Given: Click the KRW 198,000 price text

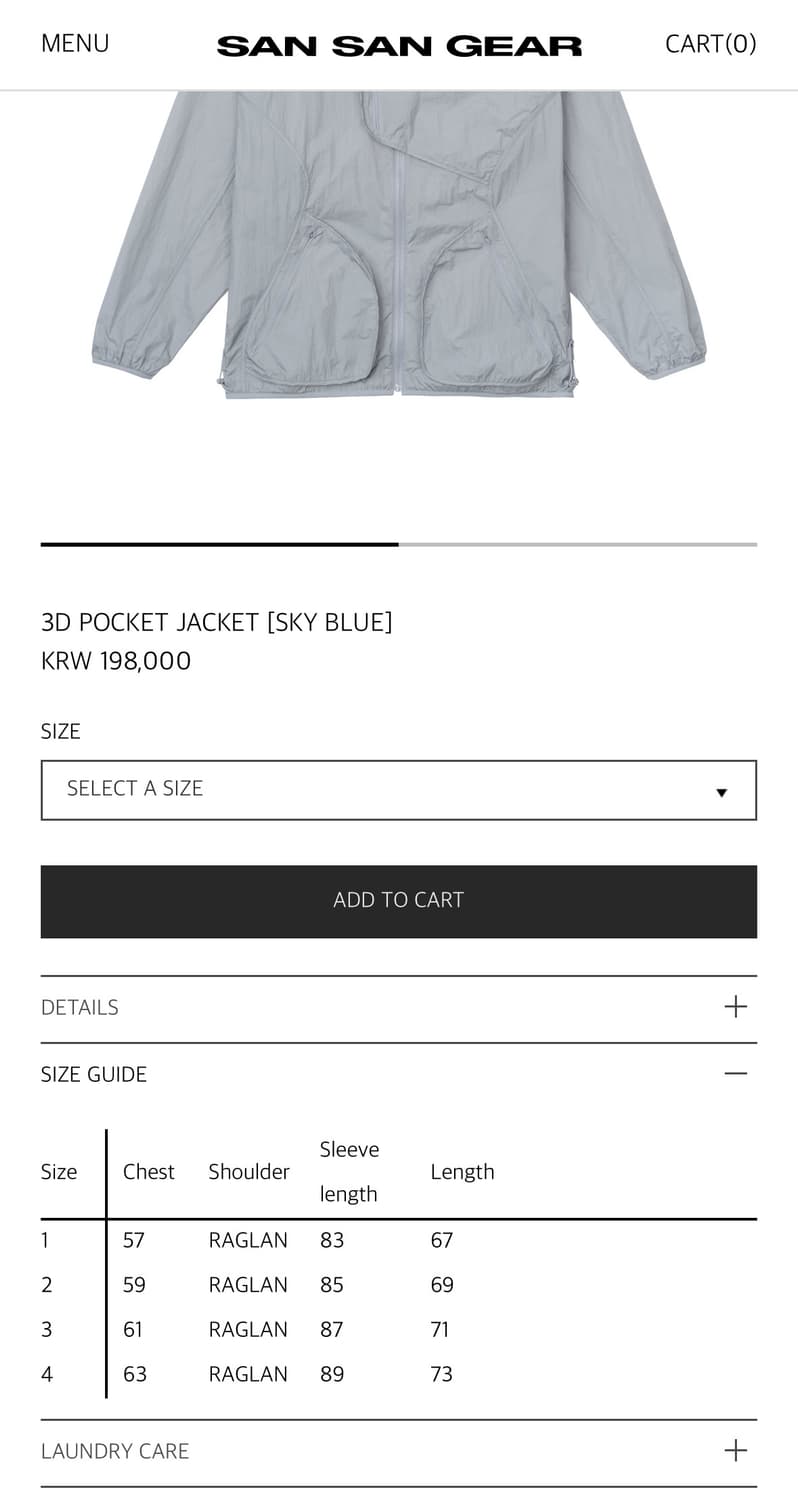Looking at the screenshot, I should (x=116, y=660).
